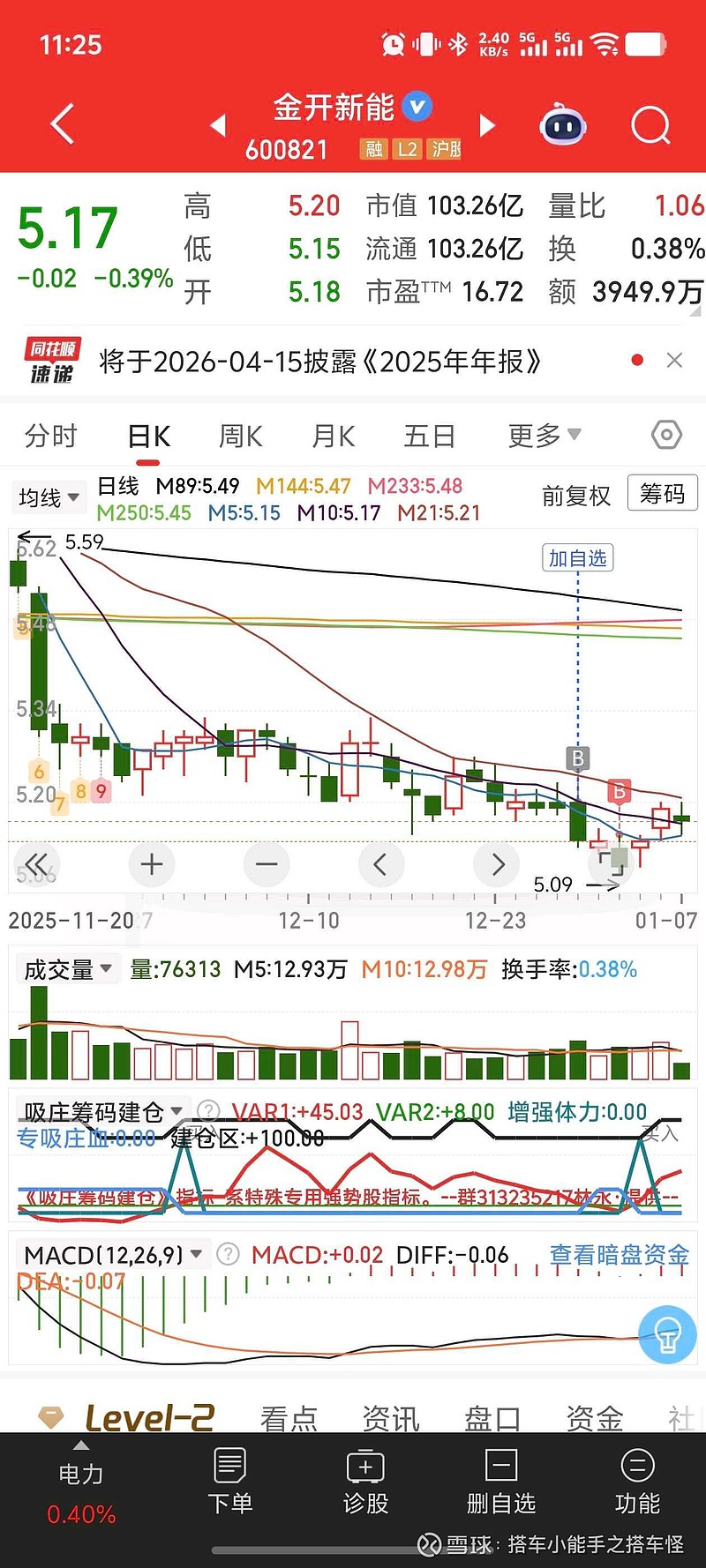706x1568 pixels.
Task: Open chart settings via the gear icon
Action: coord(666,435)
